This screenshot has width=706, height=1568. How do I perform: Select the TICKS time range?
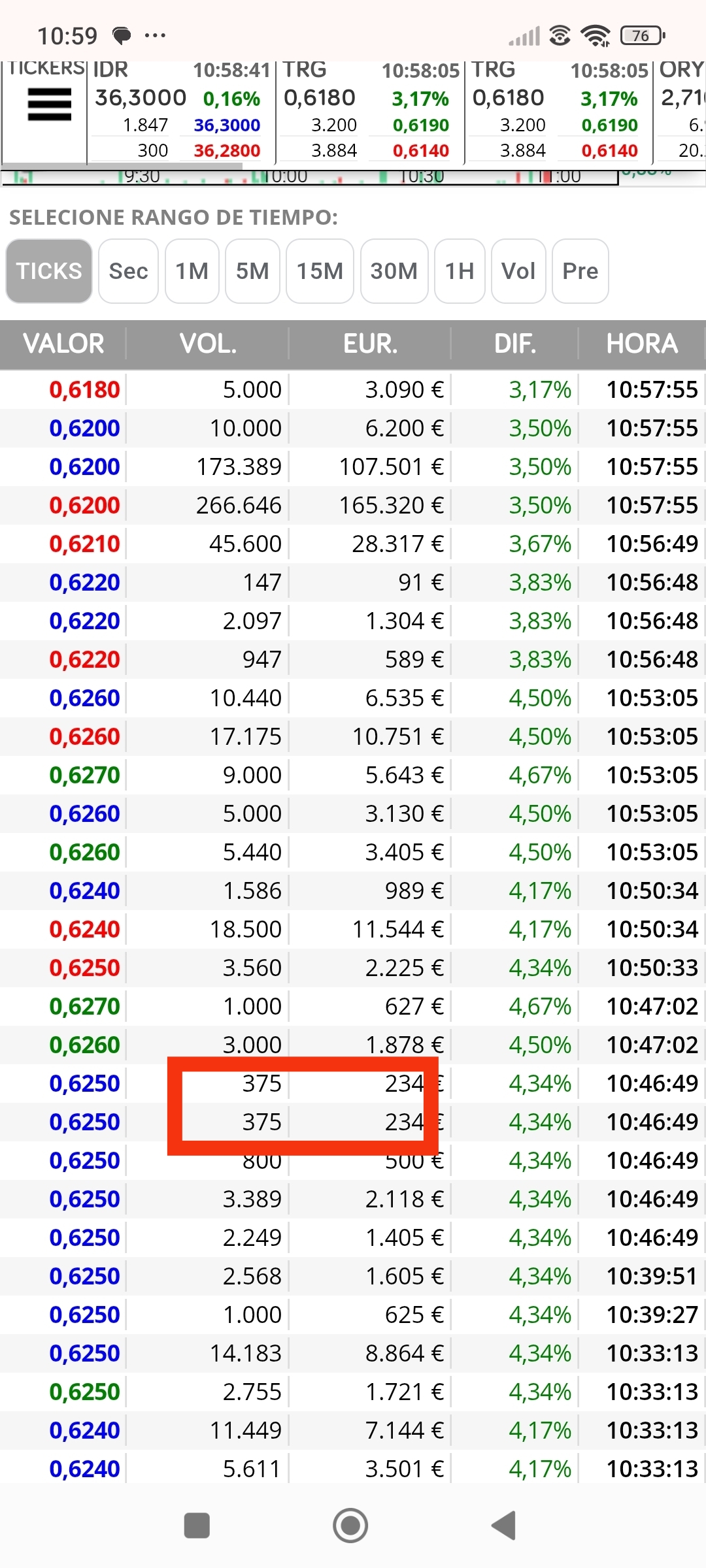49,271
